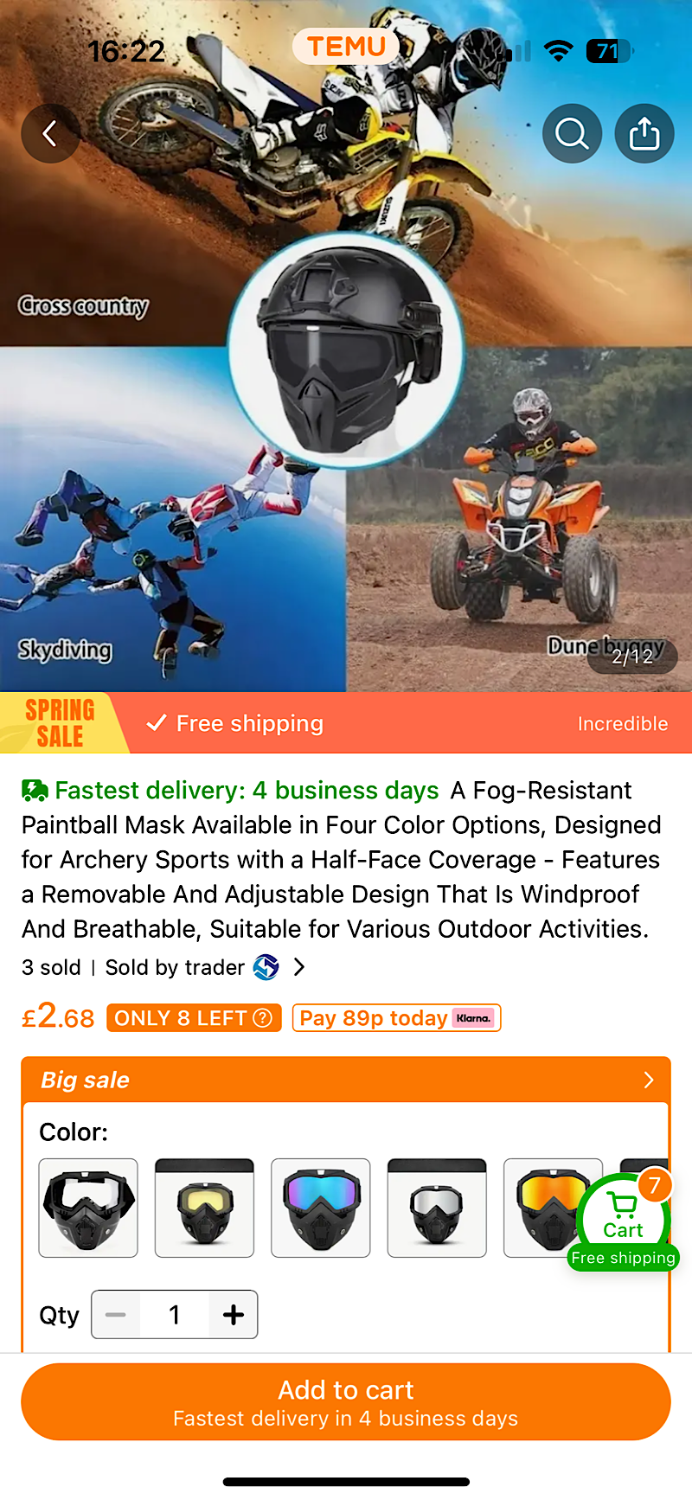Decrease quantity with the minus button
This screenshot has height=1500, width=692.
[x=116, y=1314]
